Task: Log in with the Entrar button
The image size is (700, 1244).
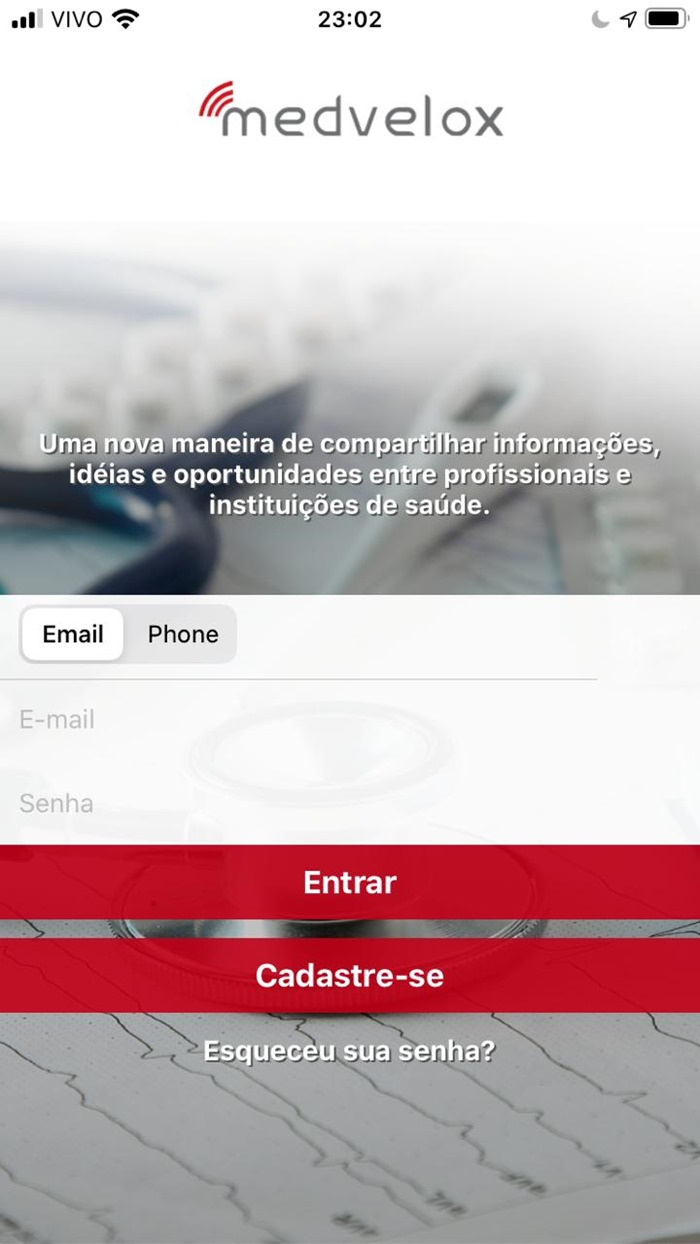Action: point(350,882)
